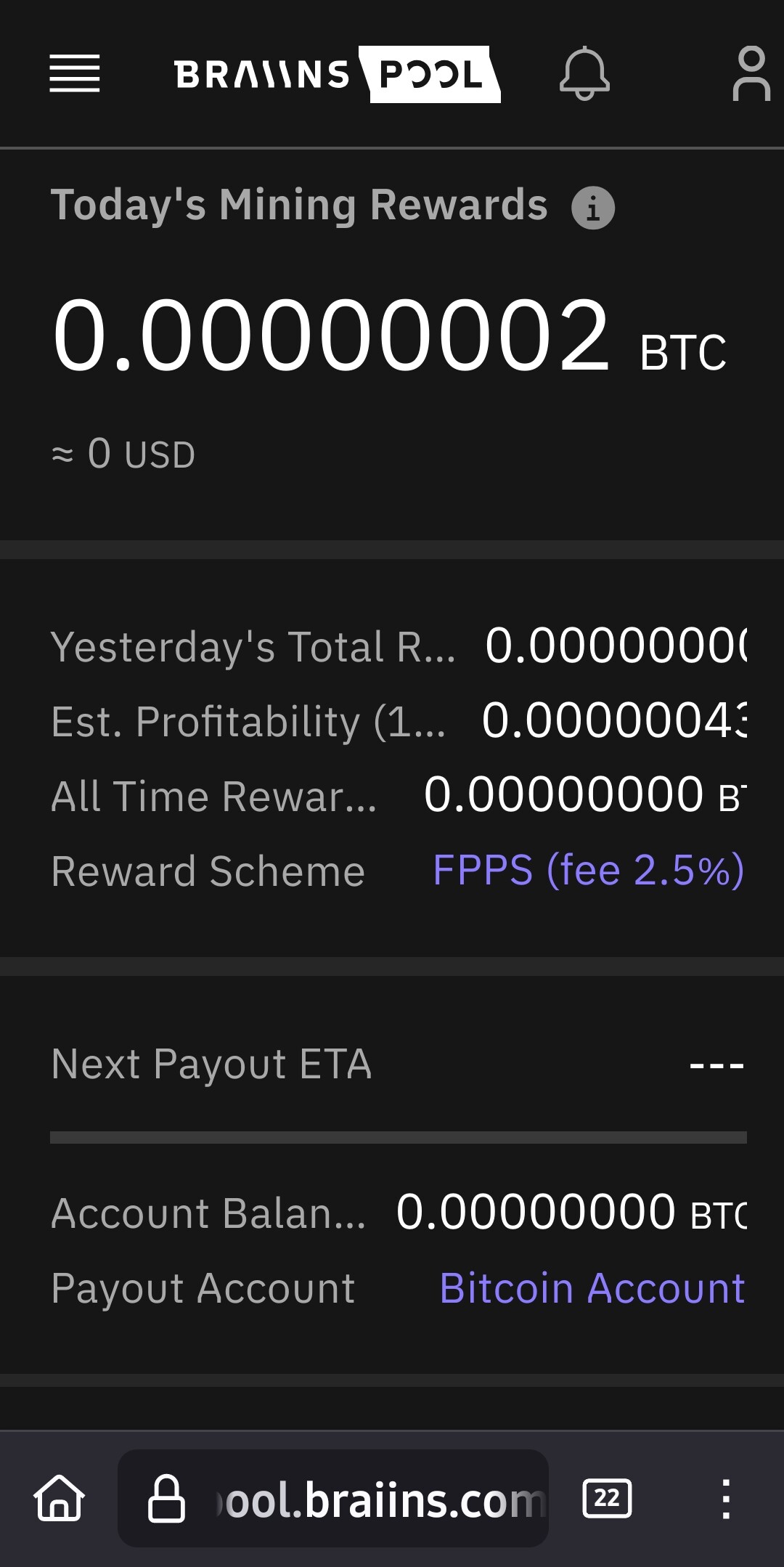Tap the browser address bar

363,1499
